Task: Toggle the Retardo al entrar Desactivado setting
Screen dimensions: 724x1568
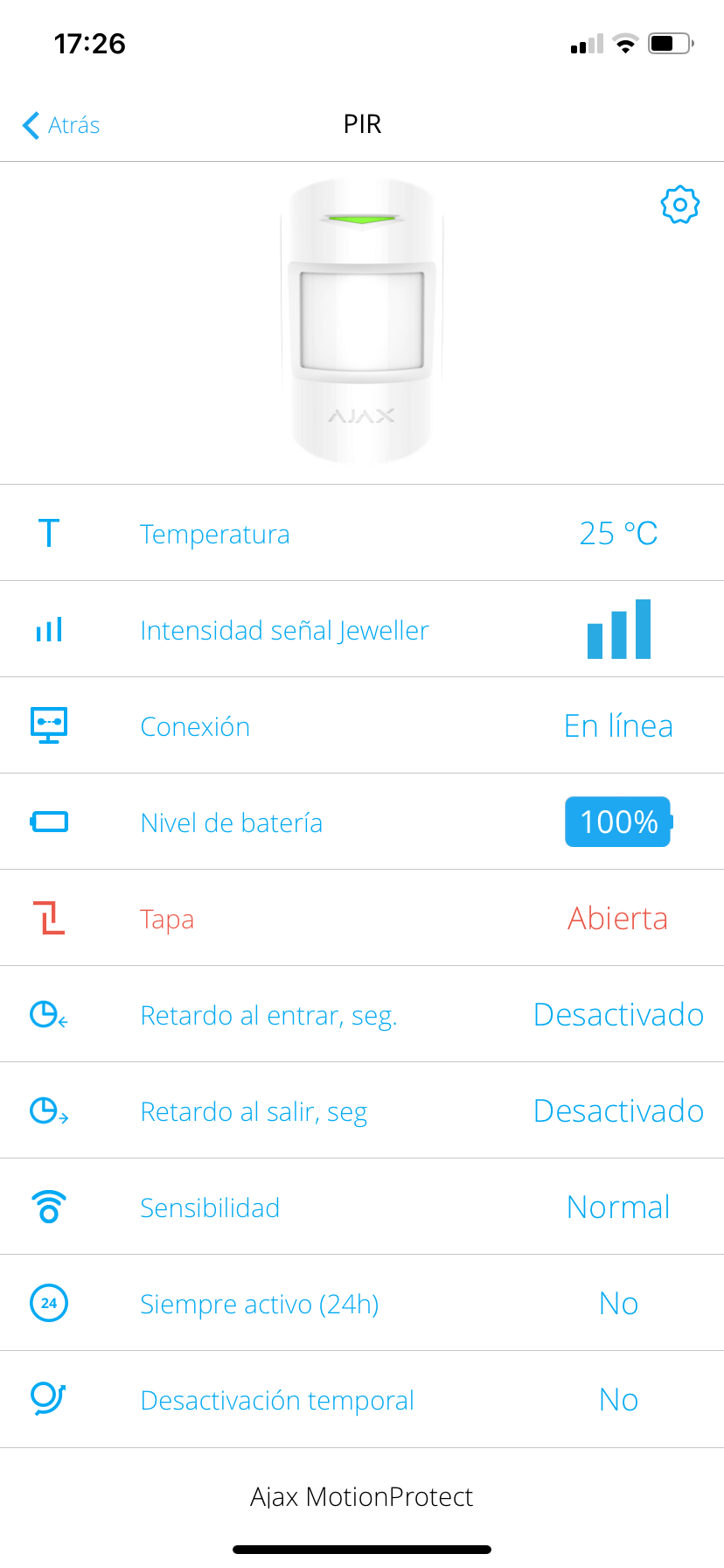Action: coord(617,1013)
